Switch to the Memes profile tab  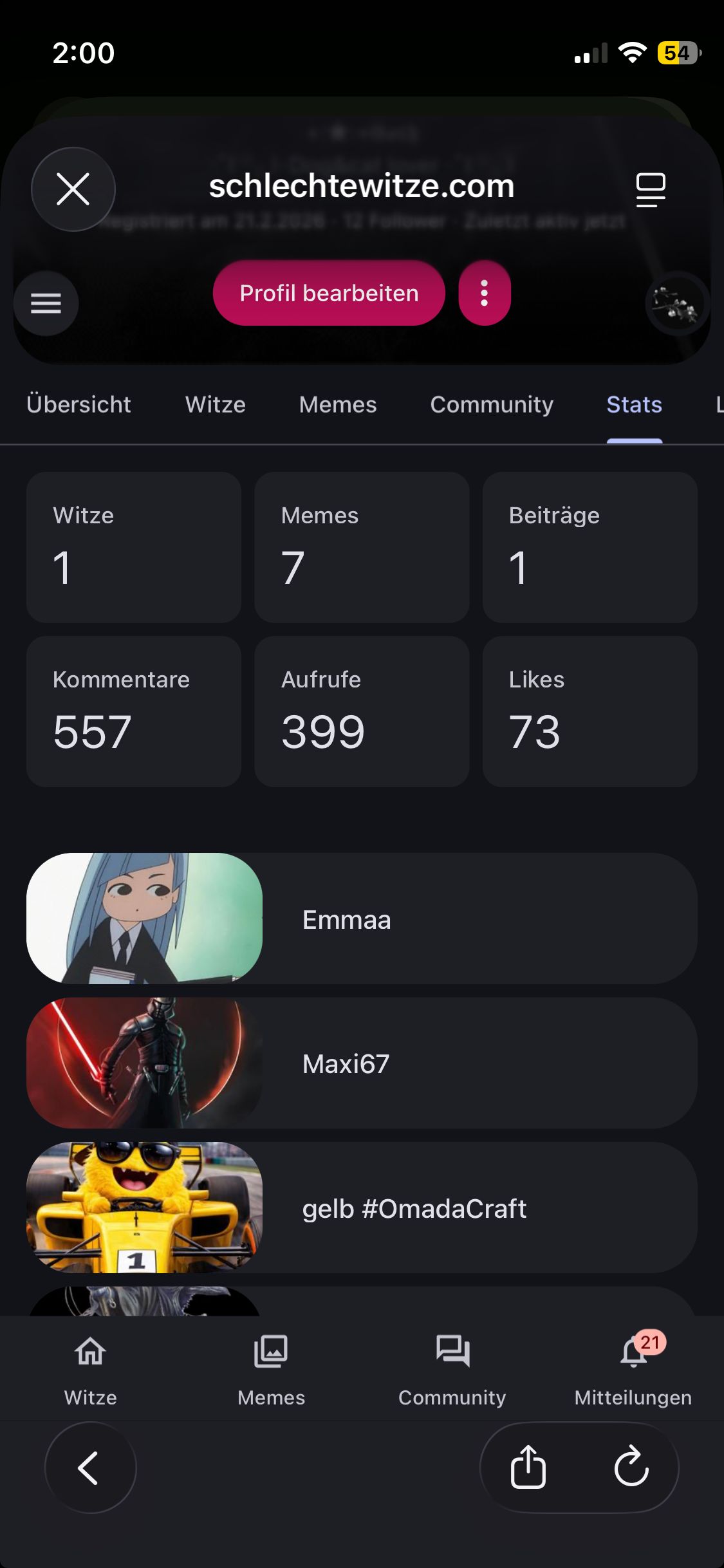pos(338,405)
